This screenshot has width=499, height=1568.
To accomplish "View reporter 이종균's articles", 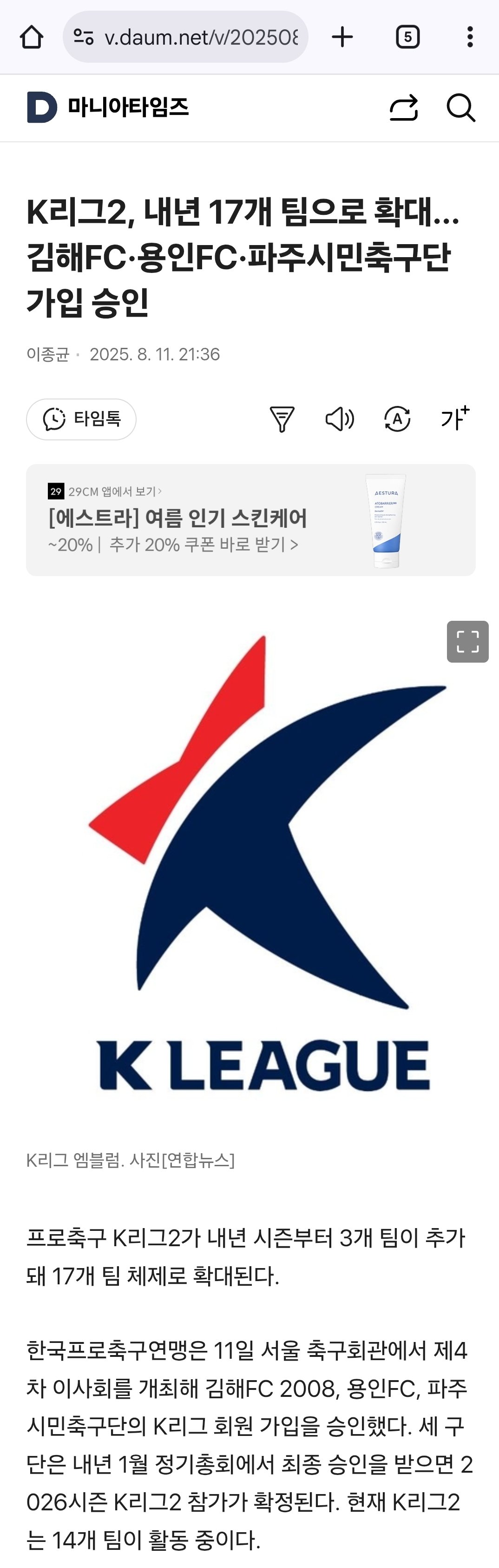I will tap(47, 354).
